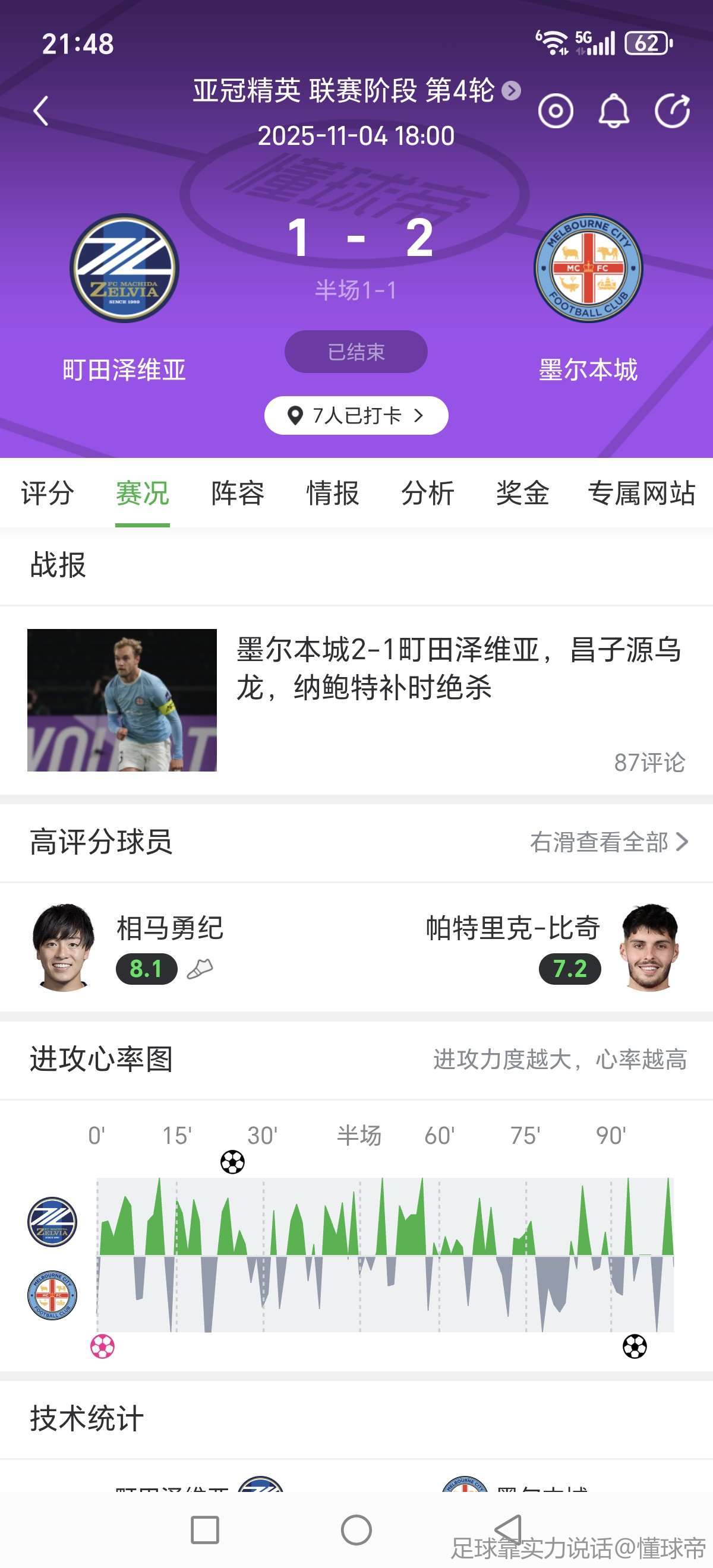Viewport: 713px width, 1568px height.
Task: Switch to the 分析 tab
Action: (x=427, y=493)
